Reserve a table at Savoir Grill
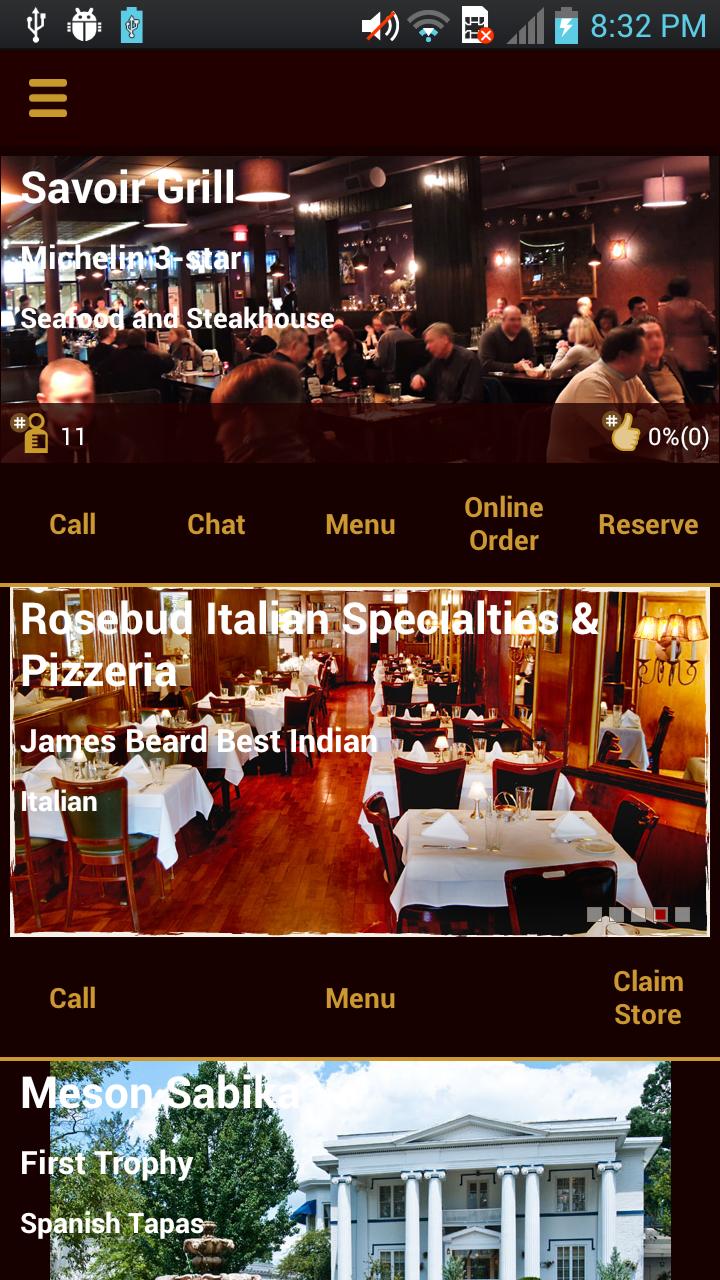Screen dimensions: 720x1280 (648, 524)
